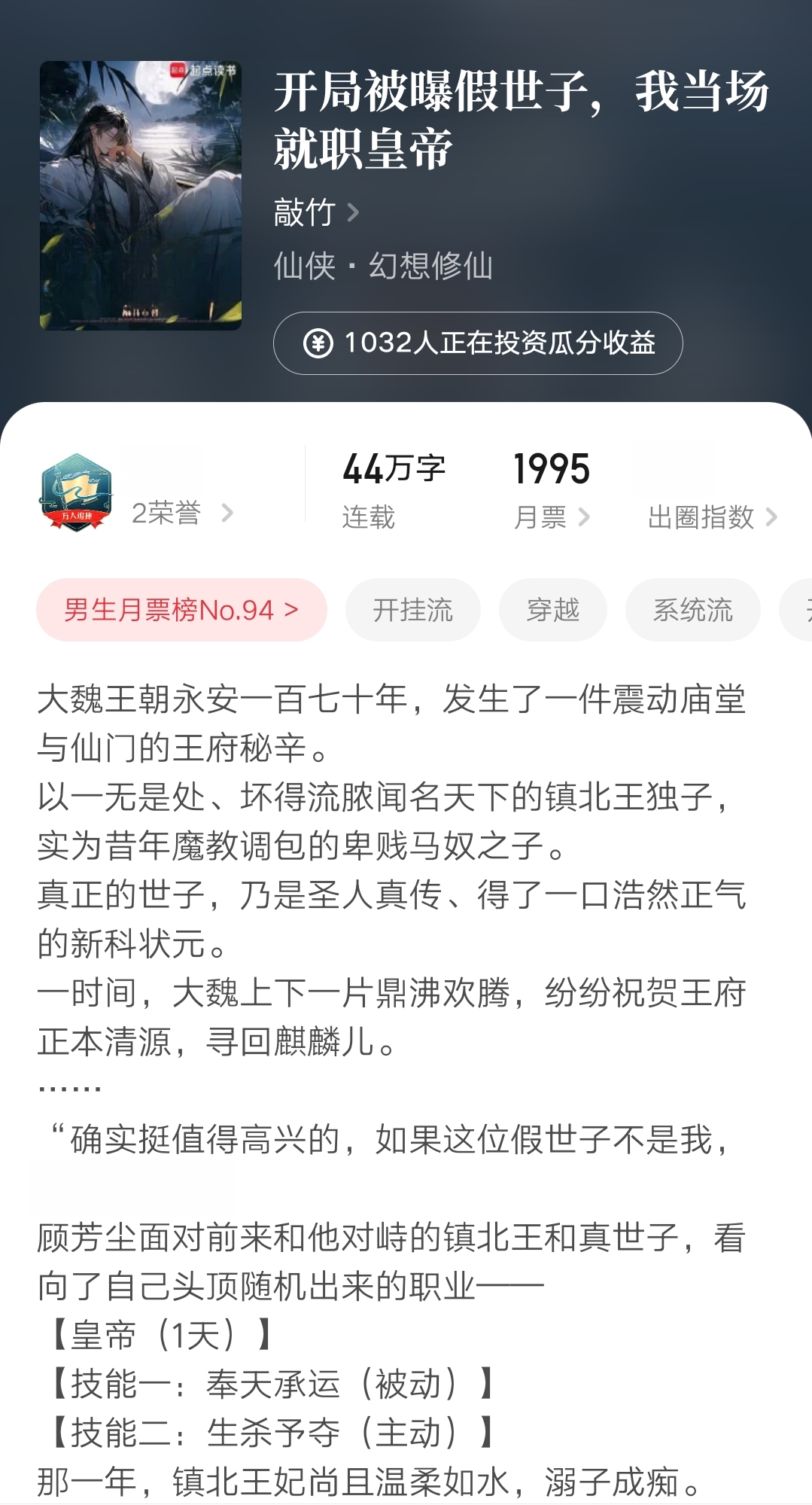Select the 穿越 tag chip
812x1505 pixels.
pos(552,610)
